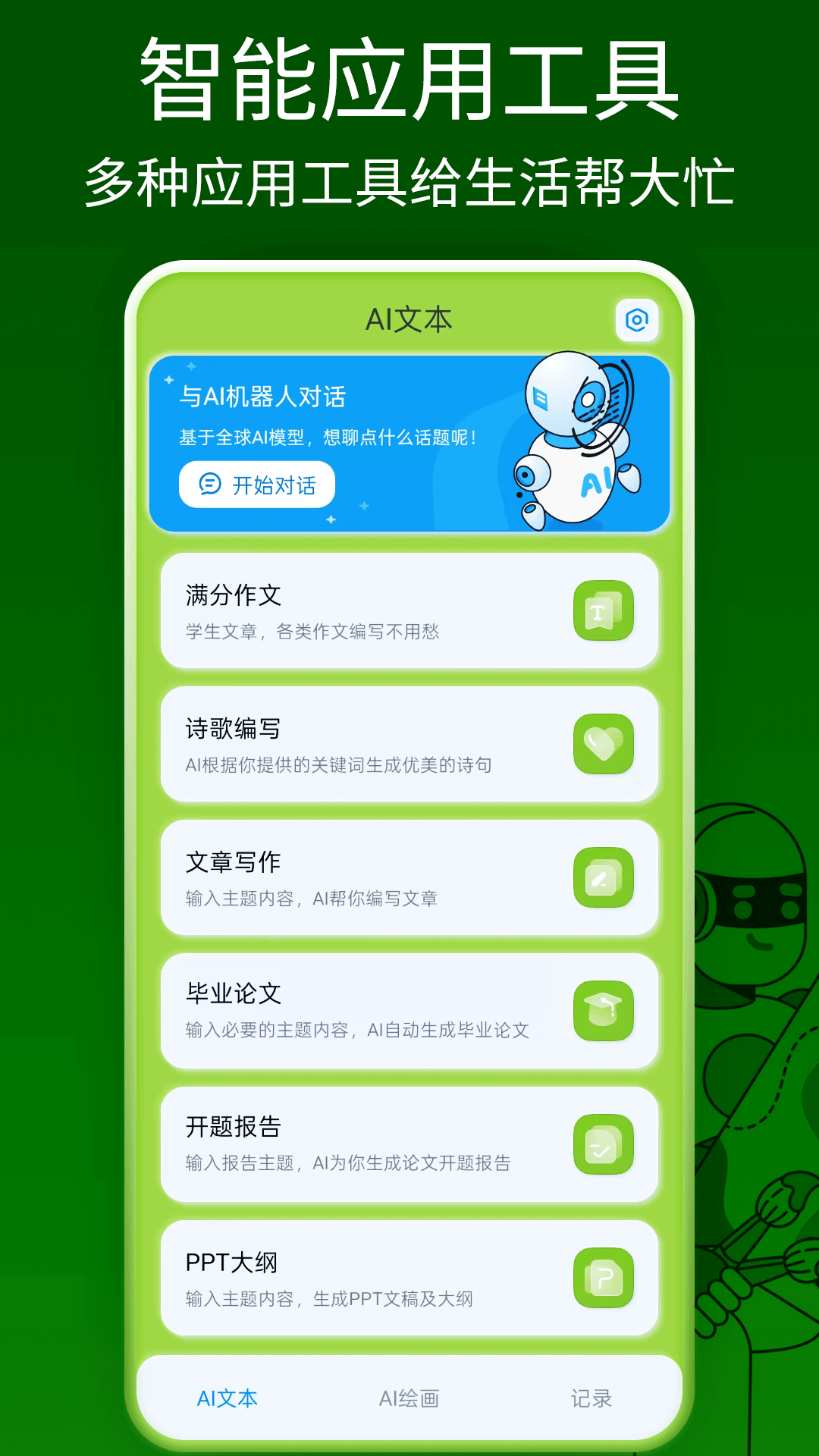
Task: Open the camera/settings icon at top right
Action: pyautogui.click(x=637, y=319)
